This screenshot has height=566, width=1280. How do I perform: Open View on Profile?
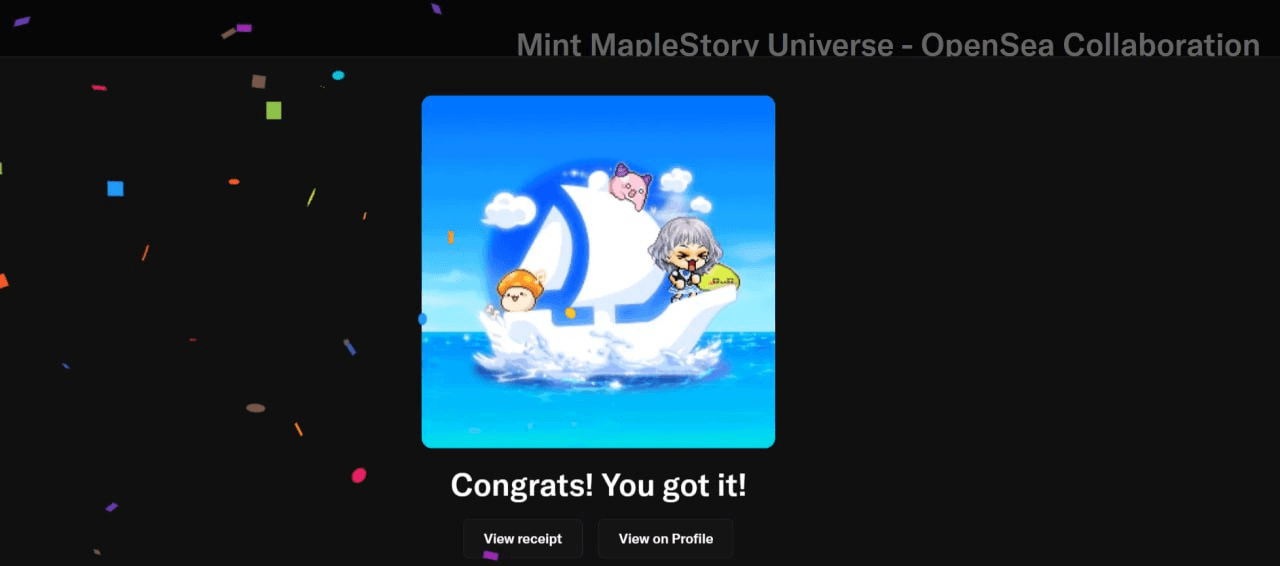point(665,538)
